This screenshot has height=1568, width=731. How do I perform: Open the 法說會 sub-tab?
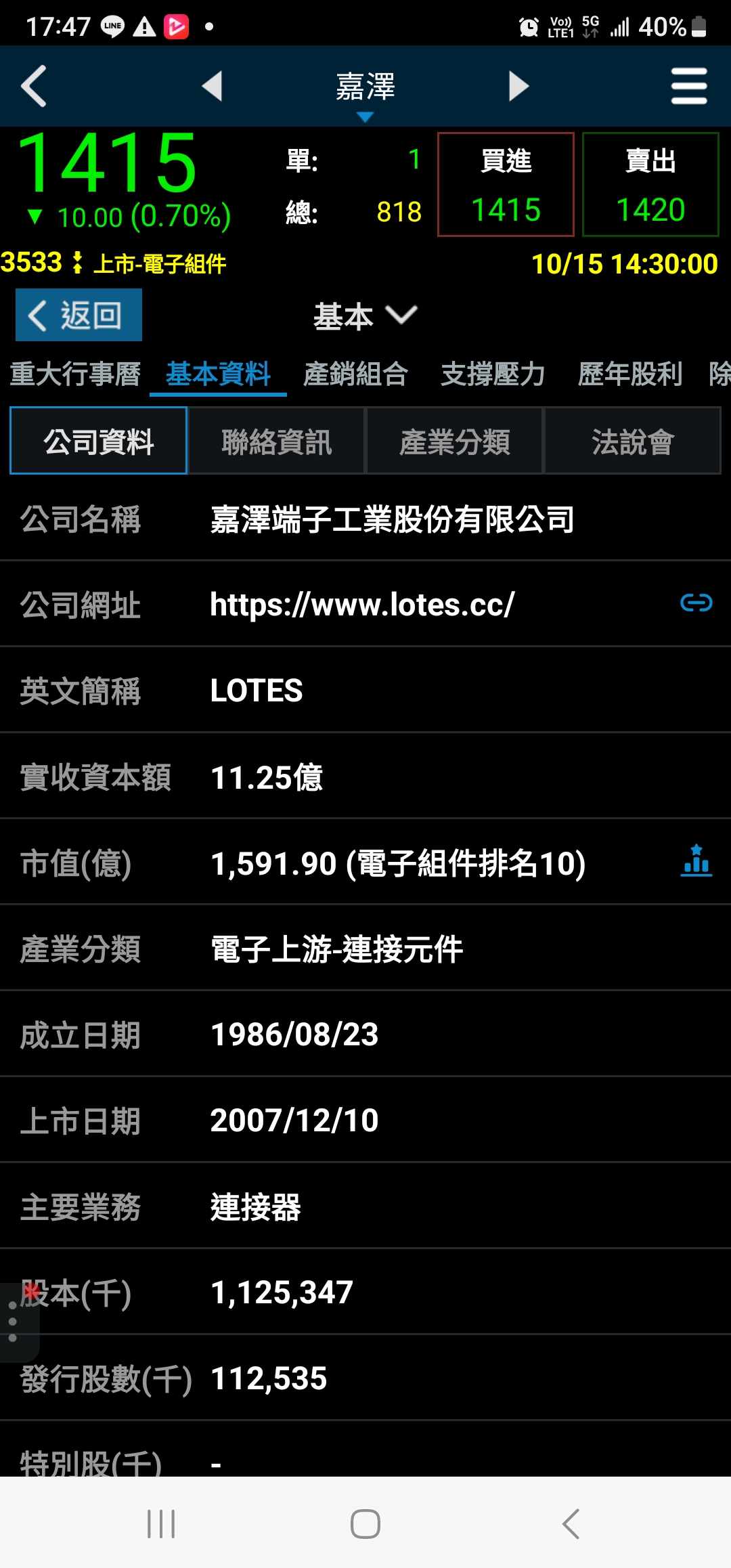point(633,441)
